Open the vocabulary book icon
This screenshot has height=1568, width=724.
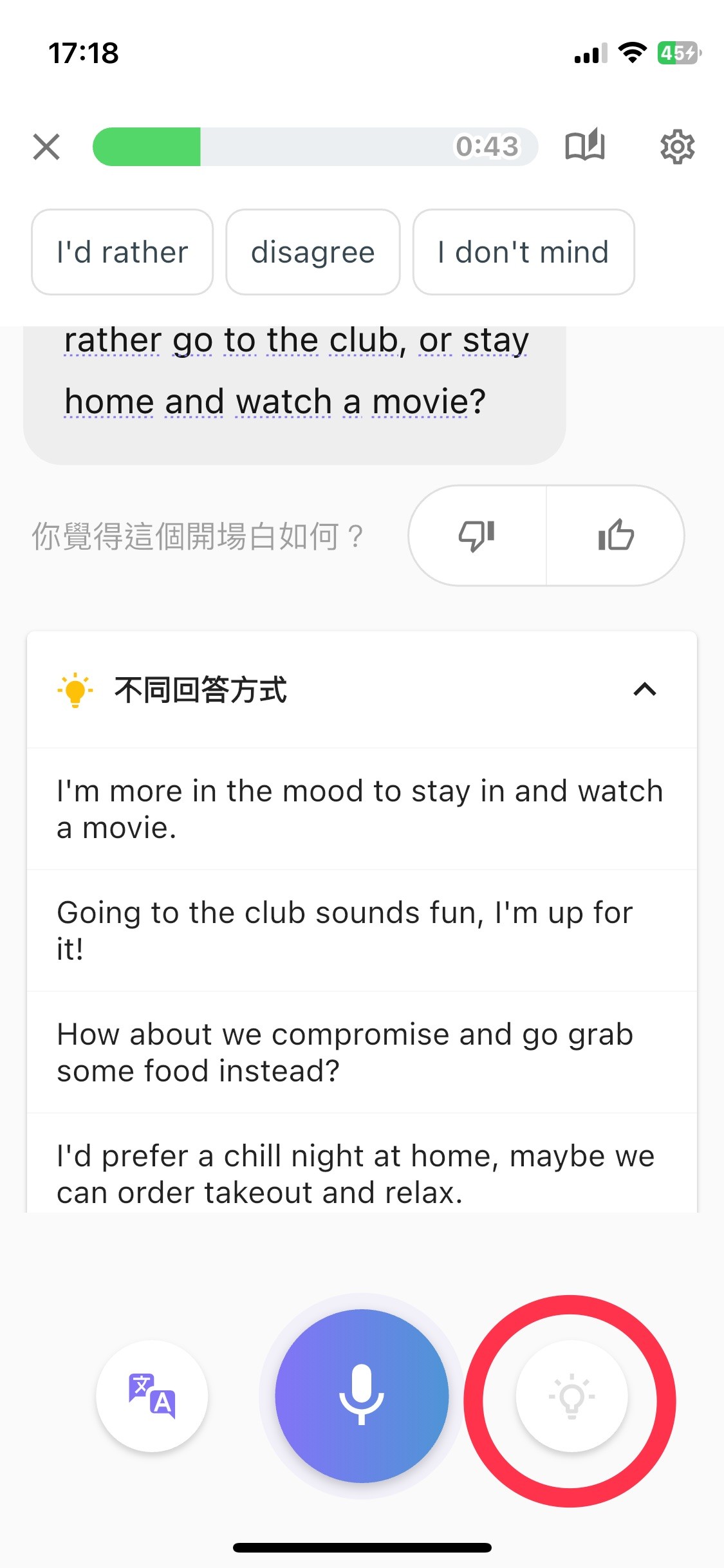click(586, 146)
